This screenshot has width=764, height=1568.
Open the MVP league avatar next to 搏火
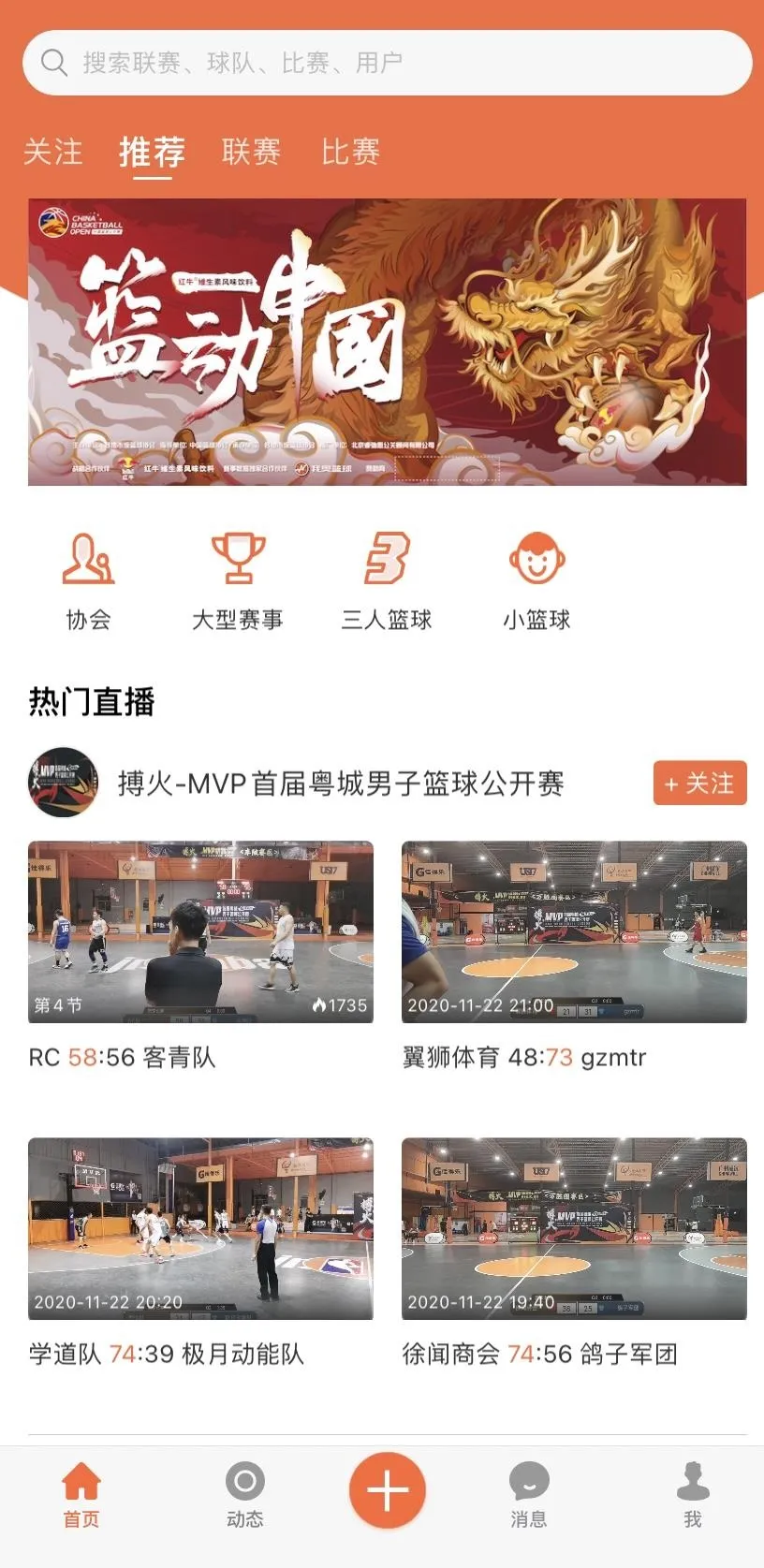[63, 783]
